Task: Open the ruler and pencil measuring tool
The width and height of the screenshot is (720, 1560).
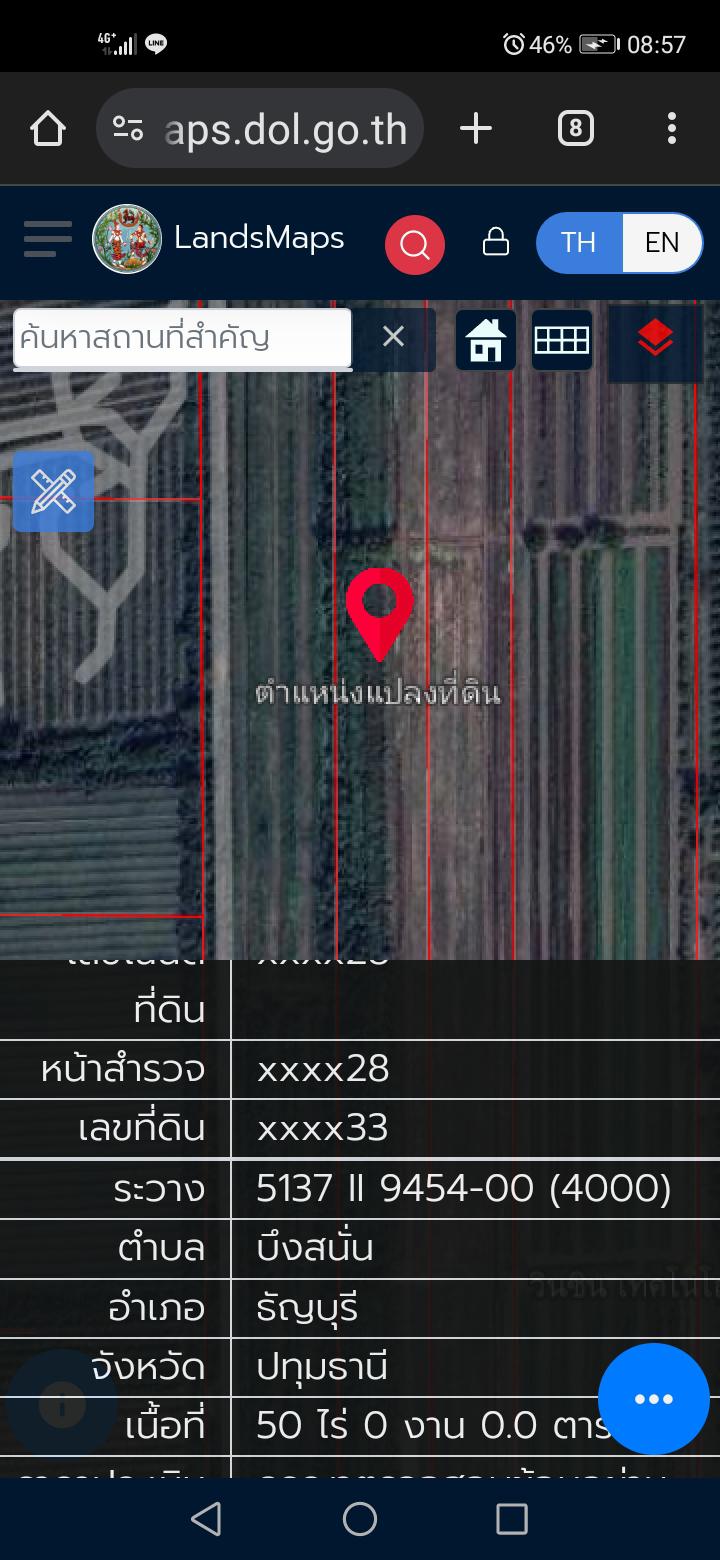Action: coord(53,491)
